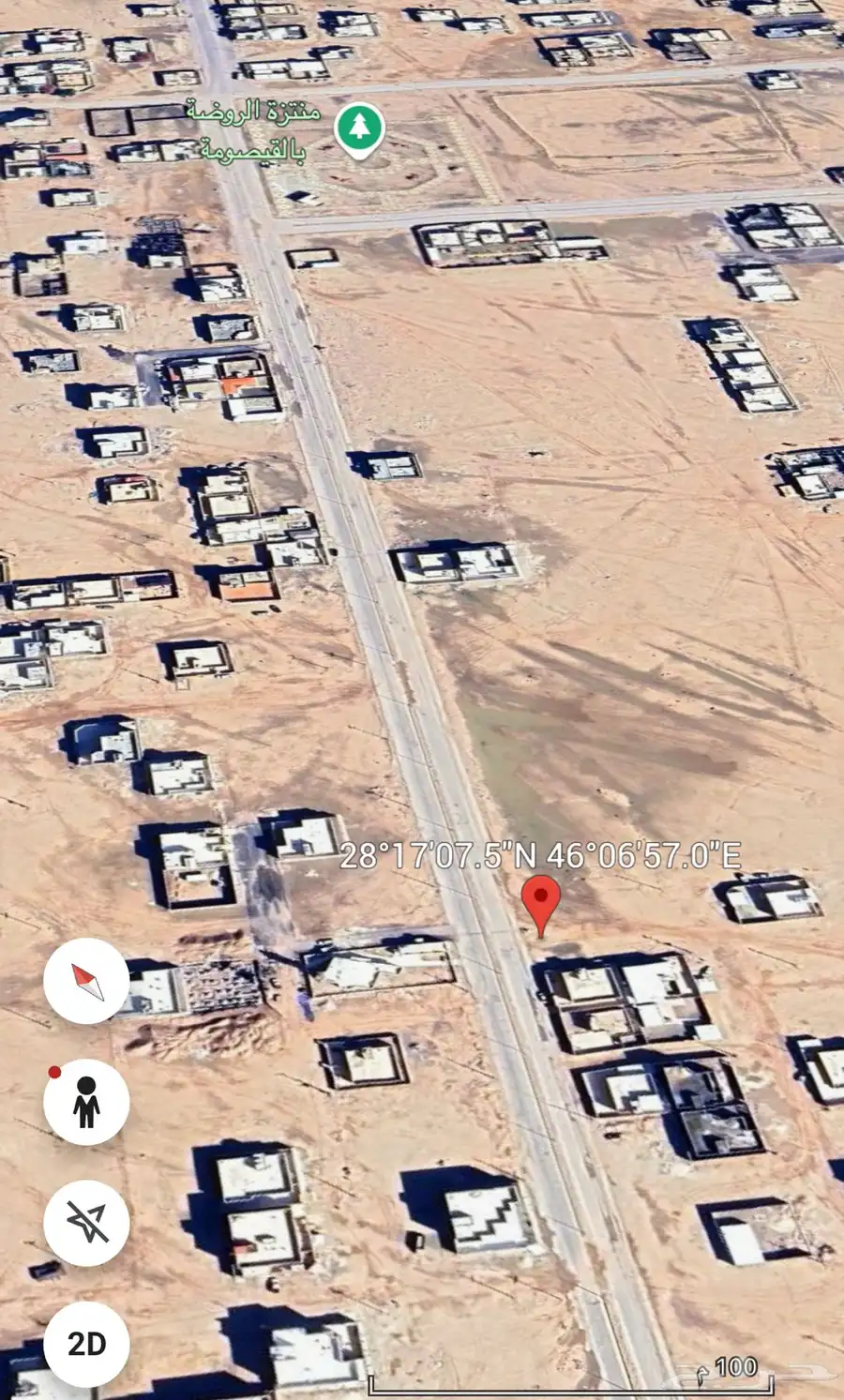
Task: Switch the map to 2D view
Action: pyautogui.click(x=86, y=1344)
